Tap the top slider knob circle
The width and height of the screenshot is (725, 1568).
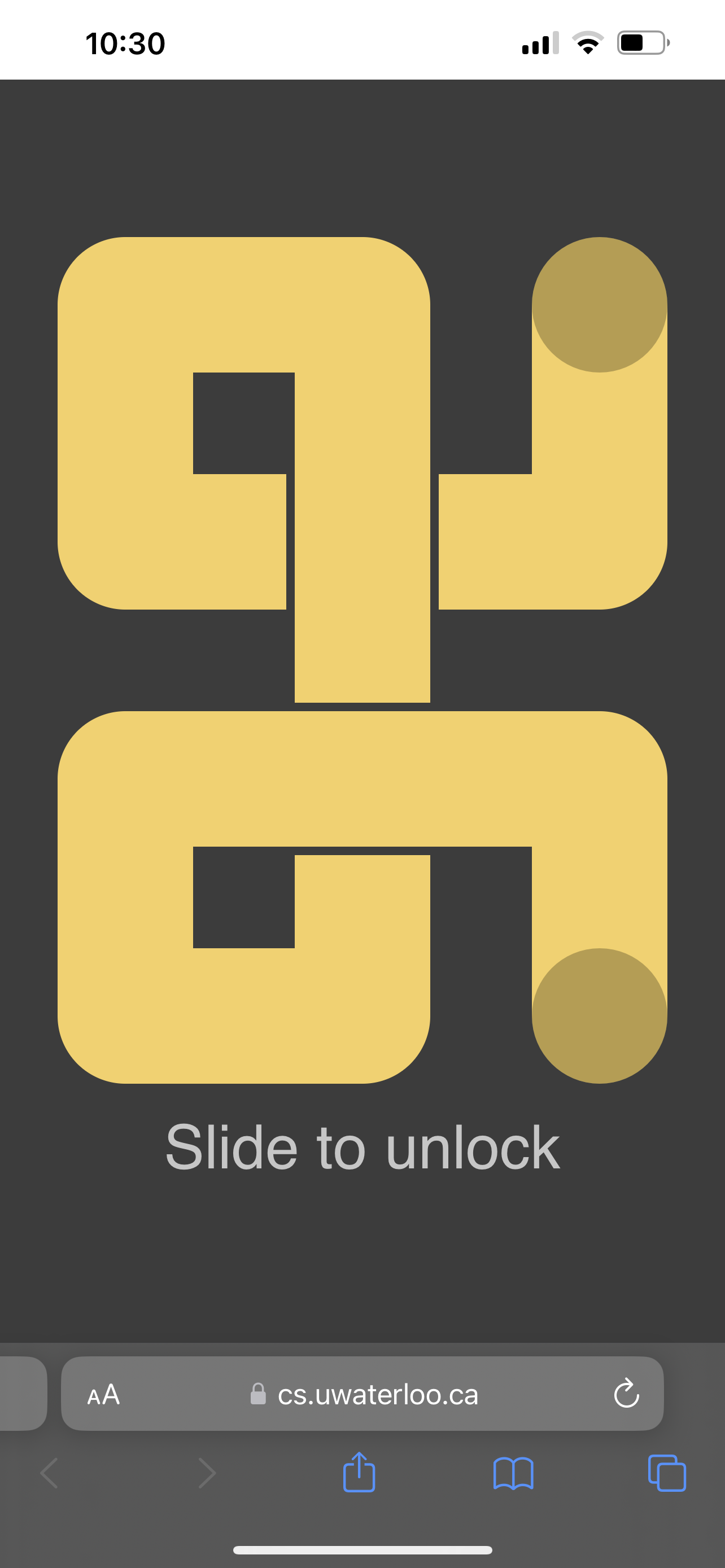click(599, 305)
